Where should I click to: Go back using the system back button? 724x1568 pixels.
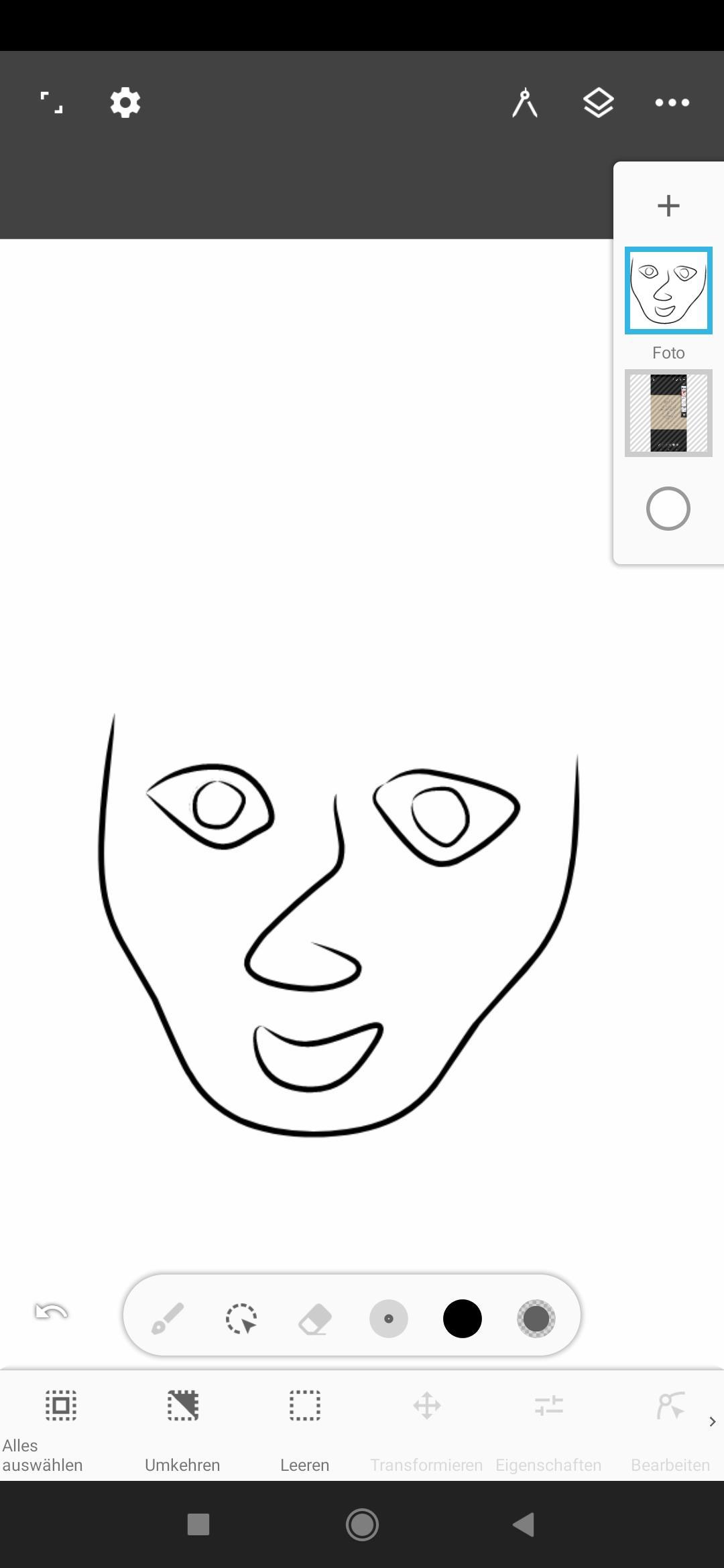(524, 1524)
